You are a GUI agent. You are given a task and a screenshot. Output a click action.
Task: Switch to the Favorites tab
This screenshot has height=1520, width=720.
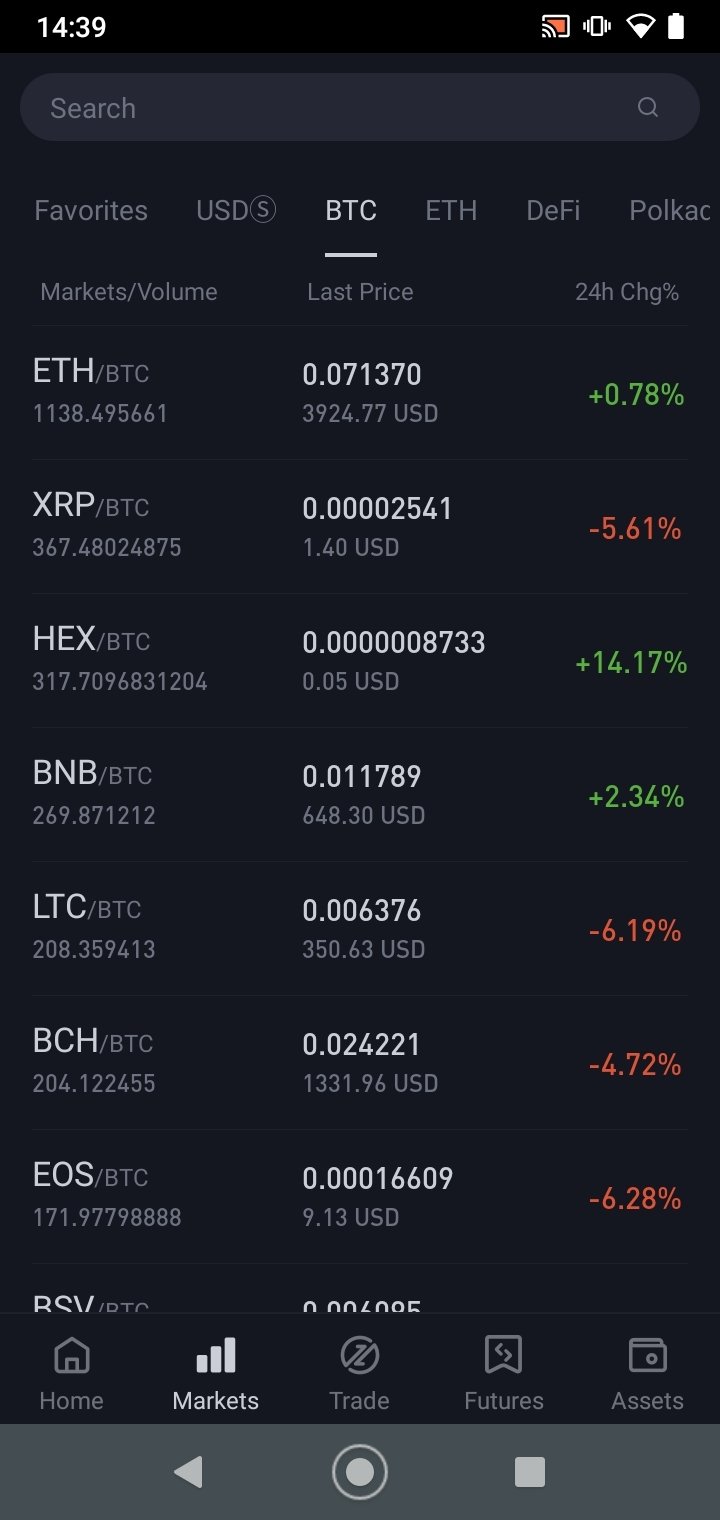[91, 210]
